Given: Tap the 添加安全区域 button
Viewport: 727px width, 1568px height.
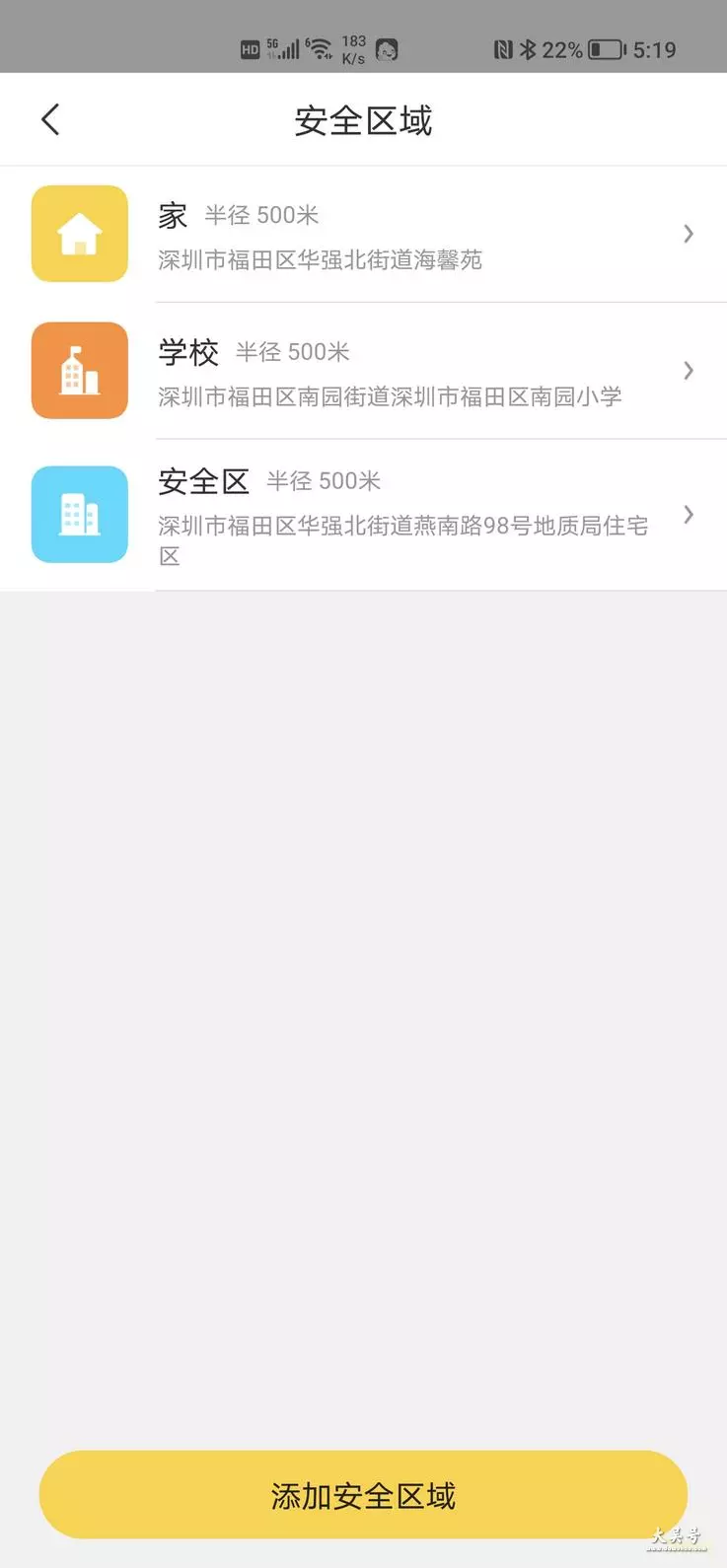Looking at the screenshot, I should pos(363,1495).
